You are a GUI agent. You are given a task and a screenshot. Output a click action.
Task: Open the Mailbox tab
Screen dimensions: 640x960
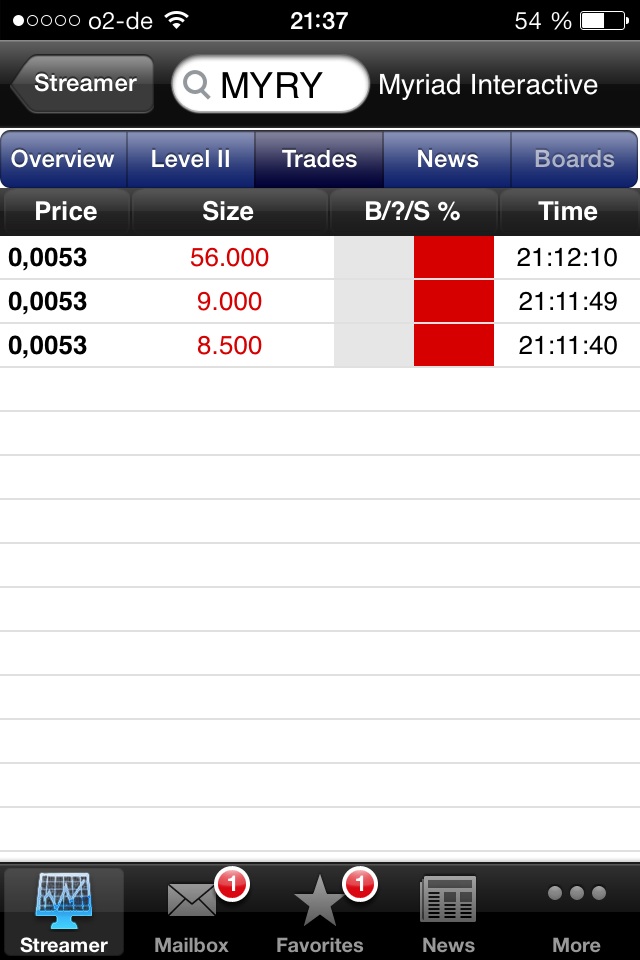(x=192, y=912)
